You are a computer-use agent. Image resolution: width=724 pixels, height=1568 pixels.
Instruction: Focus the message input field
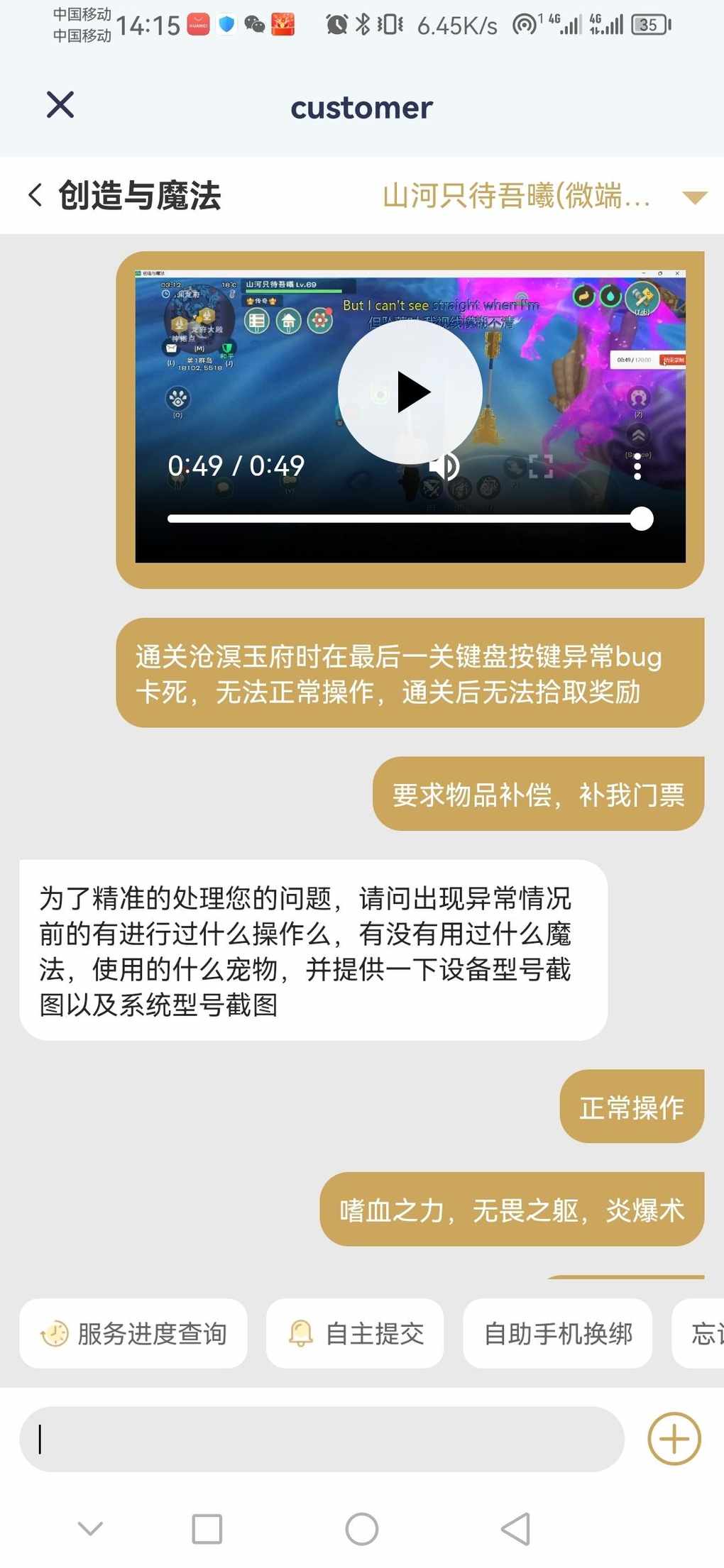click(x=319, y=1439)
